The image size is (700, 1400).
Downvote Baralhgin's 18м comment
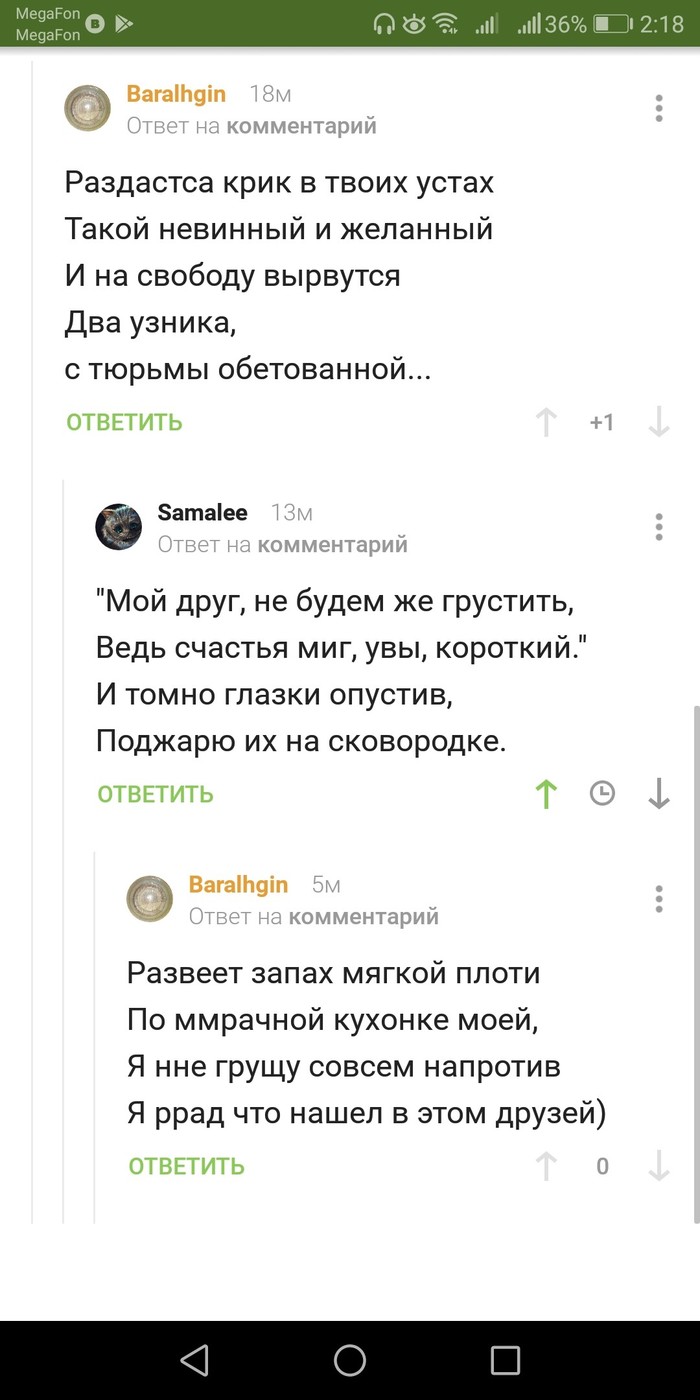[x=659, y=422]
